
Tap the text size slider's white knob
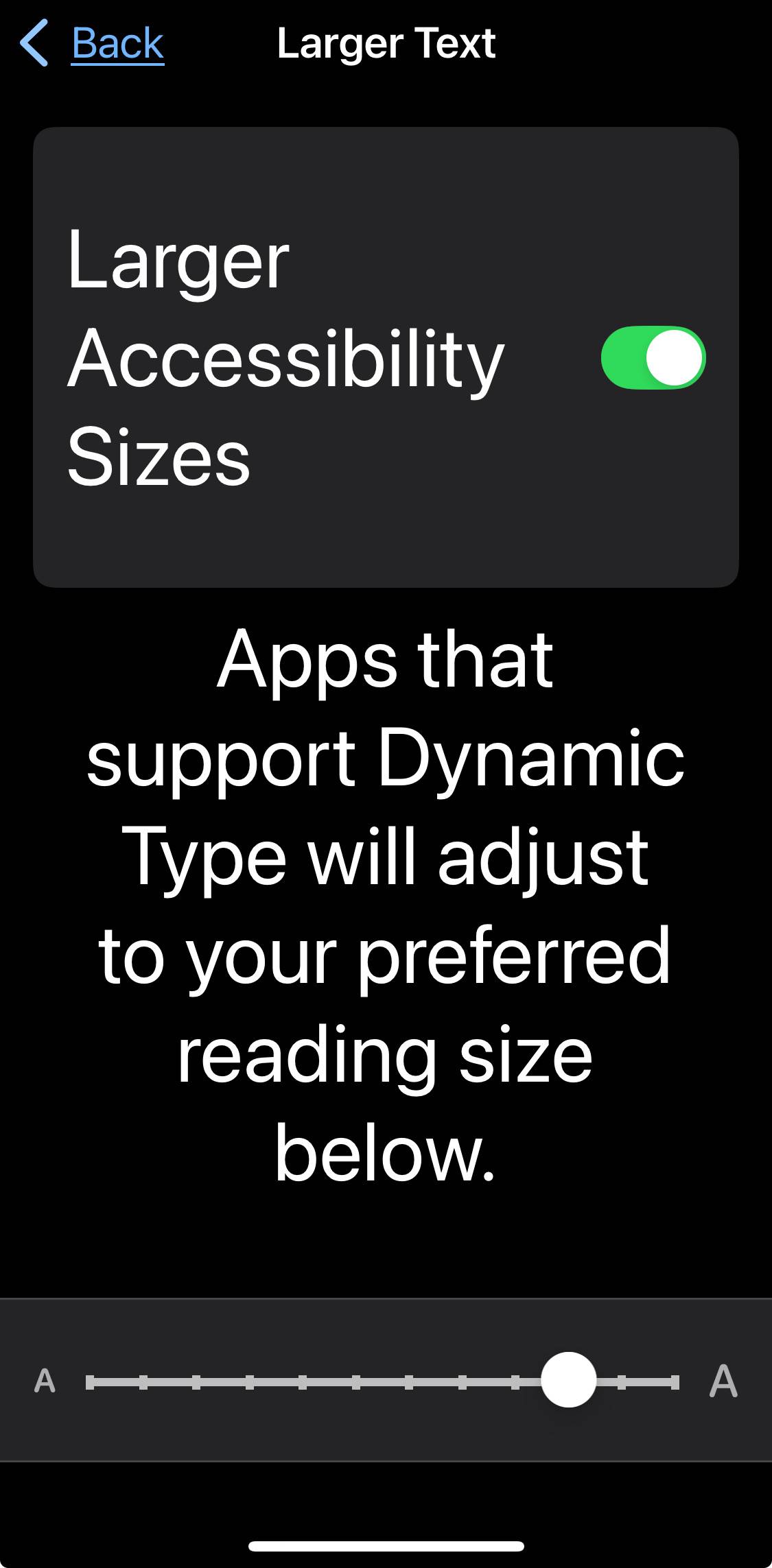568,1379
